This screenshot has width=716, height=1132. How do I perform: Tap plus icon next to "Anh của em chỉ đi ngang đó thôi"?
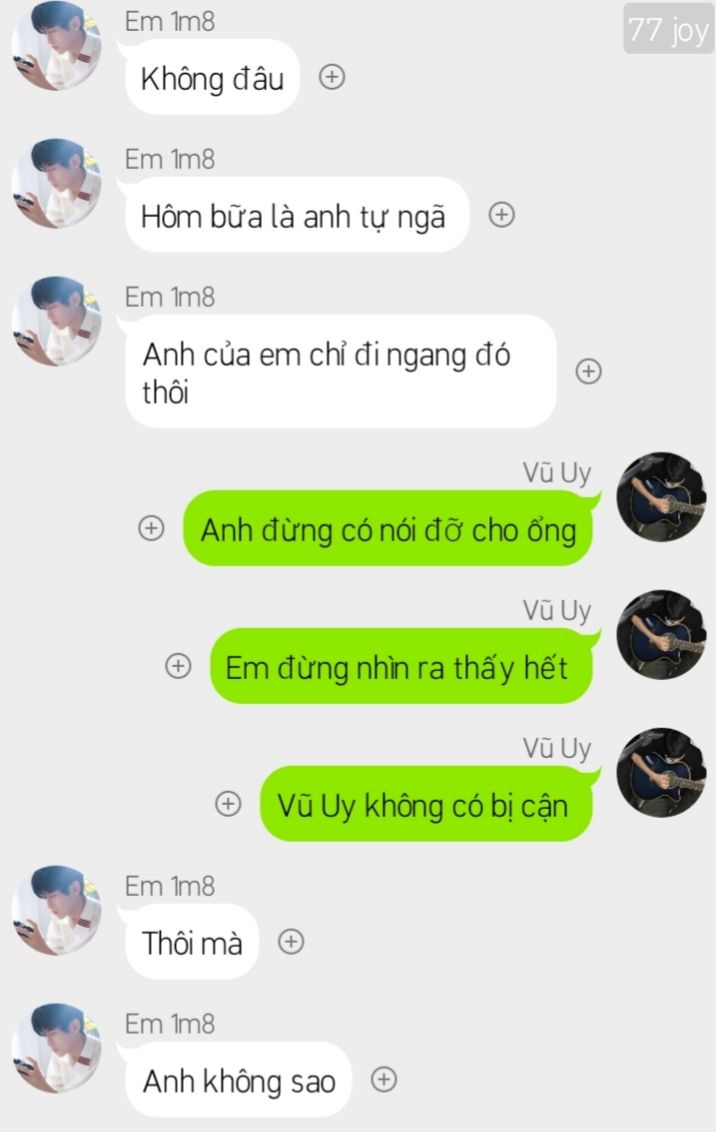click(x=589, y=371)
